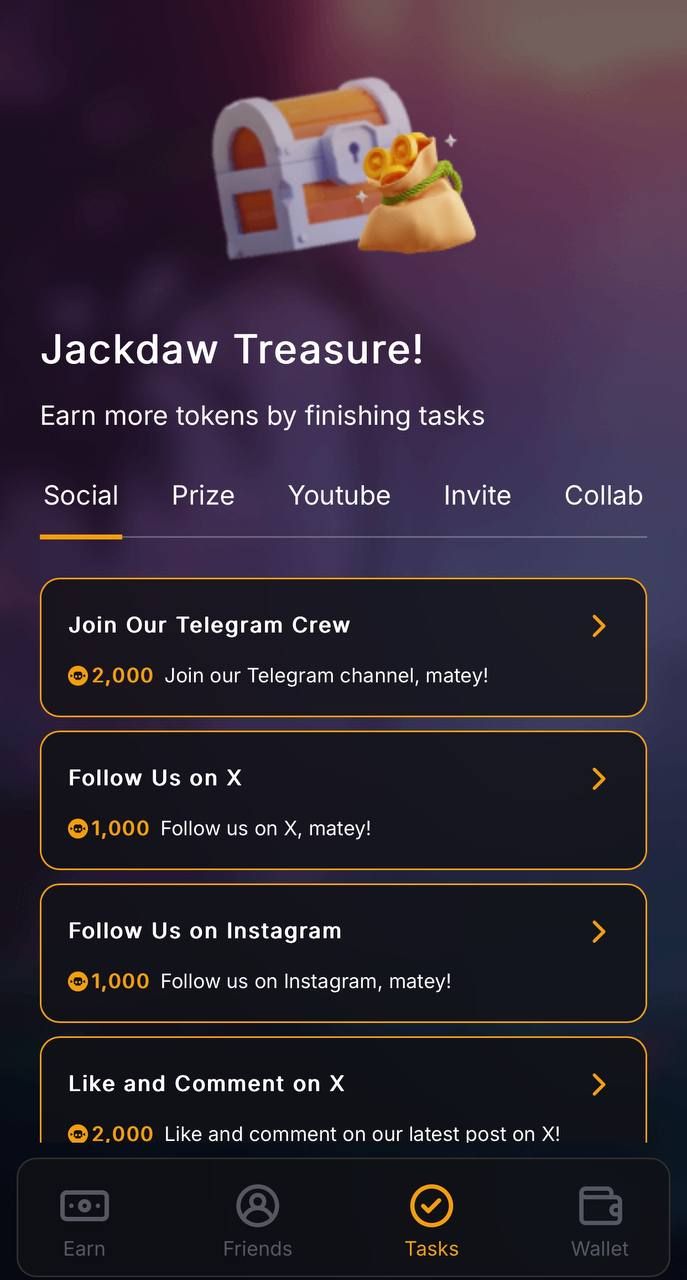687x1280 pixels.
Task: Select the Invite tab
Action: click(x=477, y=496)
